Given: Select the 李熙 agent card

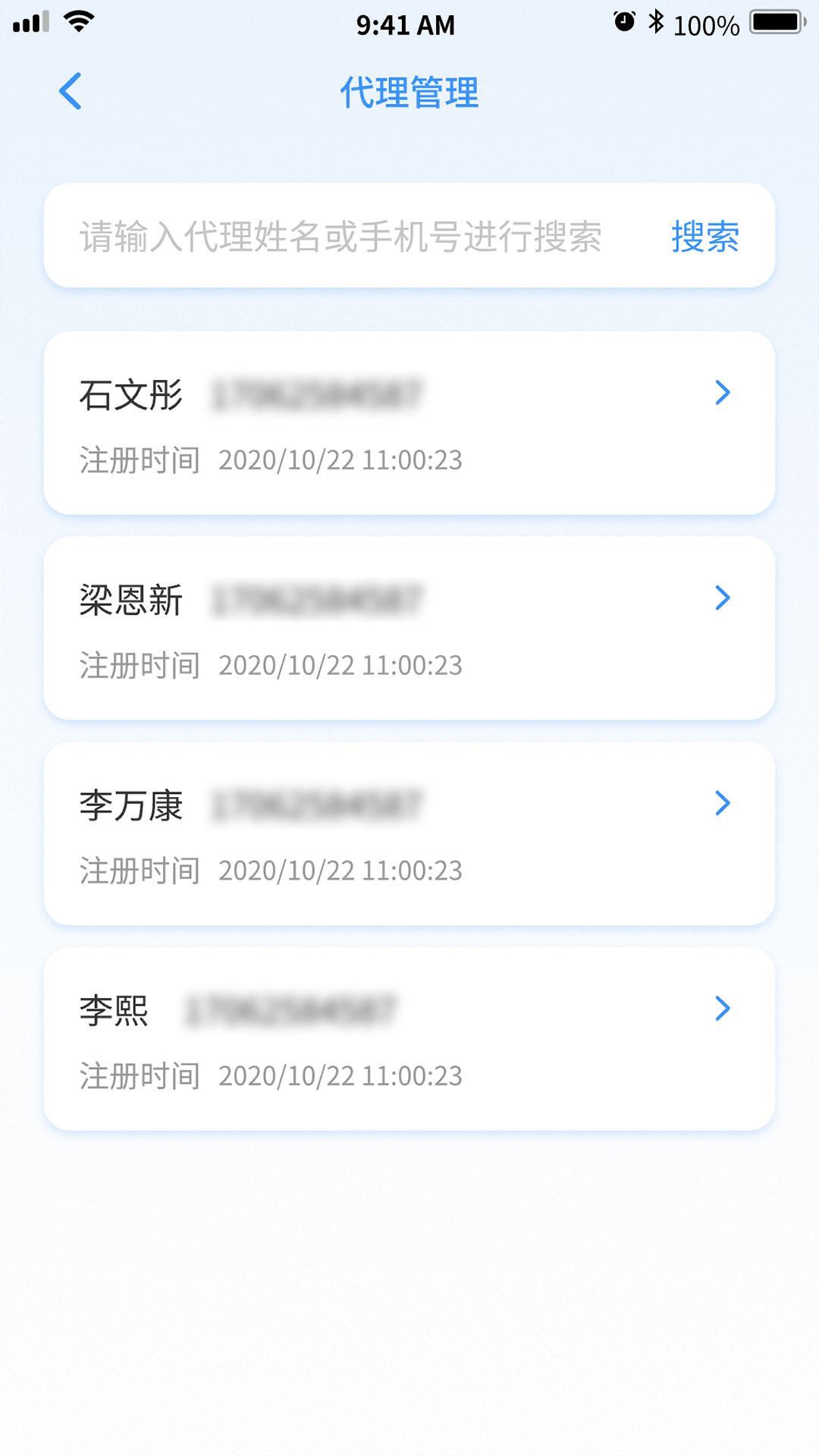Looking at the screenshot, I should click(409, 1039).
